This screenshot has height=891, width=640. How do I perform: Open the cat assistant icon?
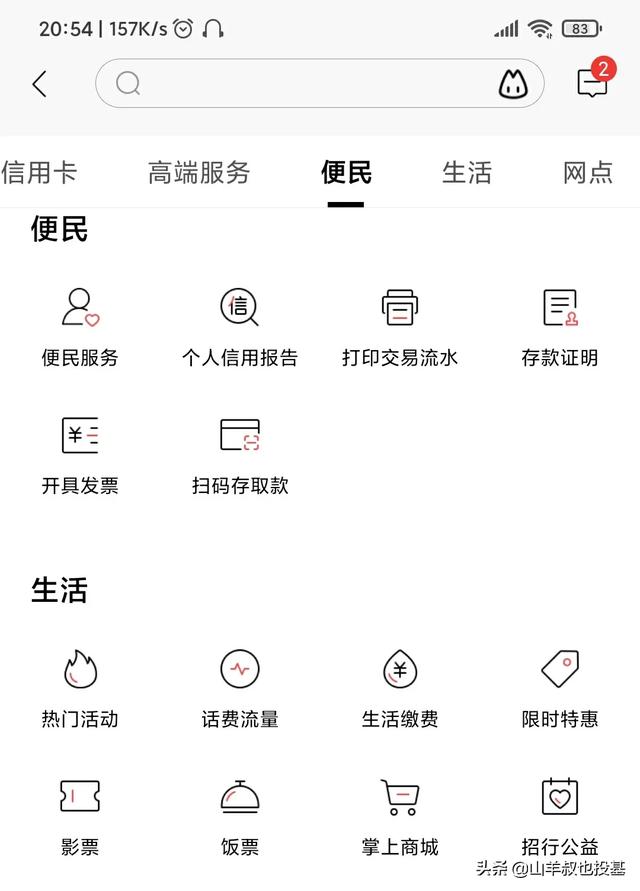pyautogui.click(x=513, y=84)
